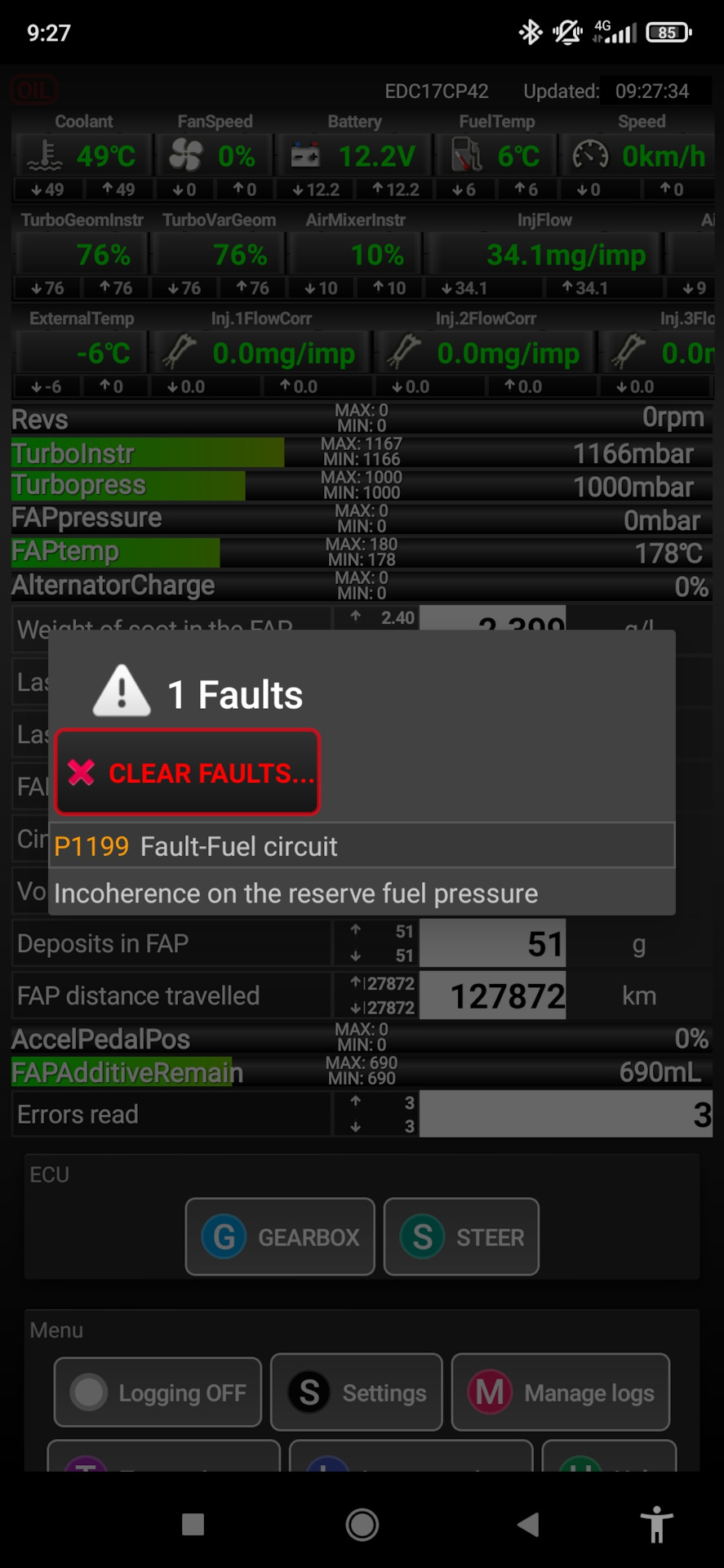Toggle the Logging OFF button
The width and height of the screenshot is (724, 1568).
pyautogui.click(x=158, y=1392)
